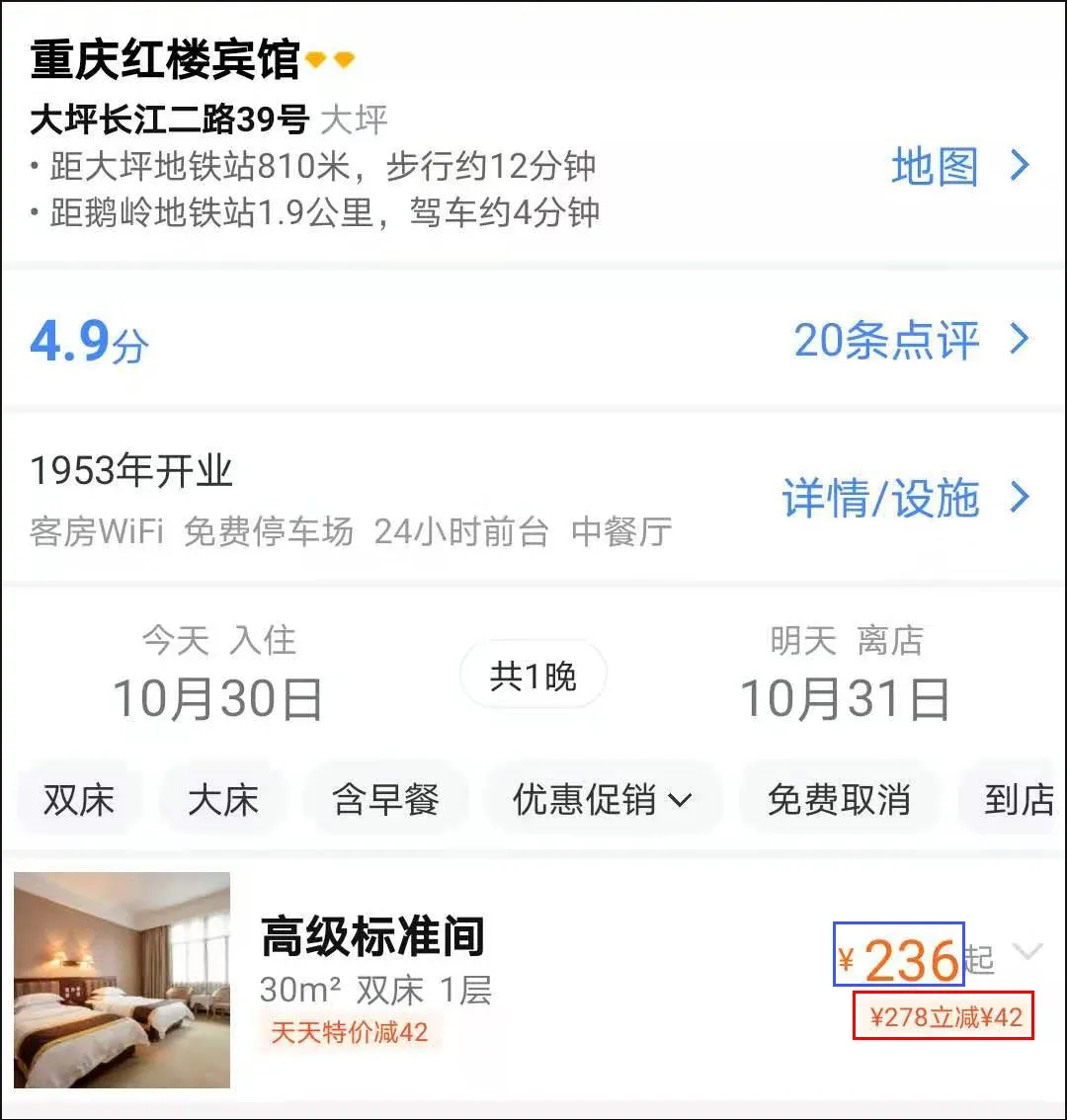The width and height of the screenshot is (1067, 1120).
Task: Open 详情/设施 hotel details
Action: [x=904, y=498]
